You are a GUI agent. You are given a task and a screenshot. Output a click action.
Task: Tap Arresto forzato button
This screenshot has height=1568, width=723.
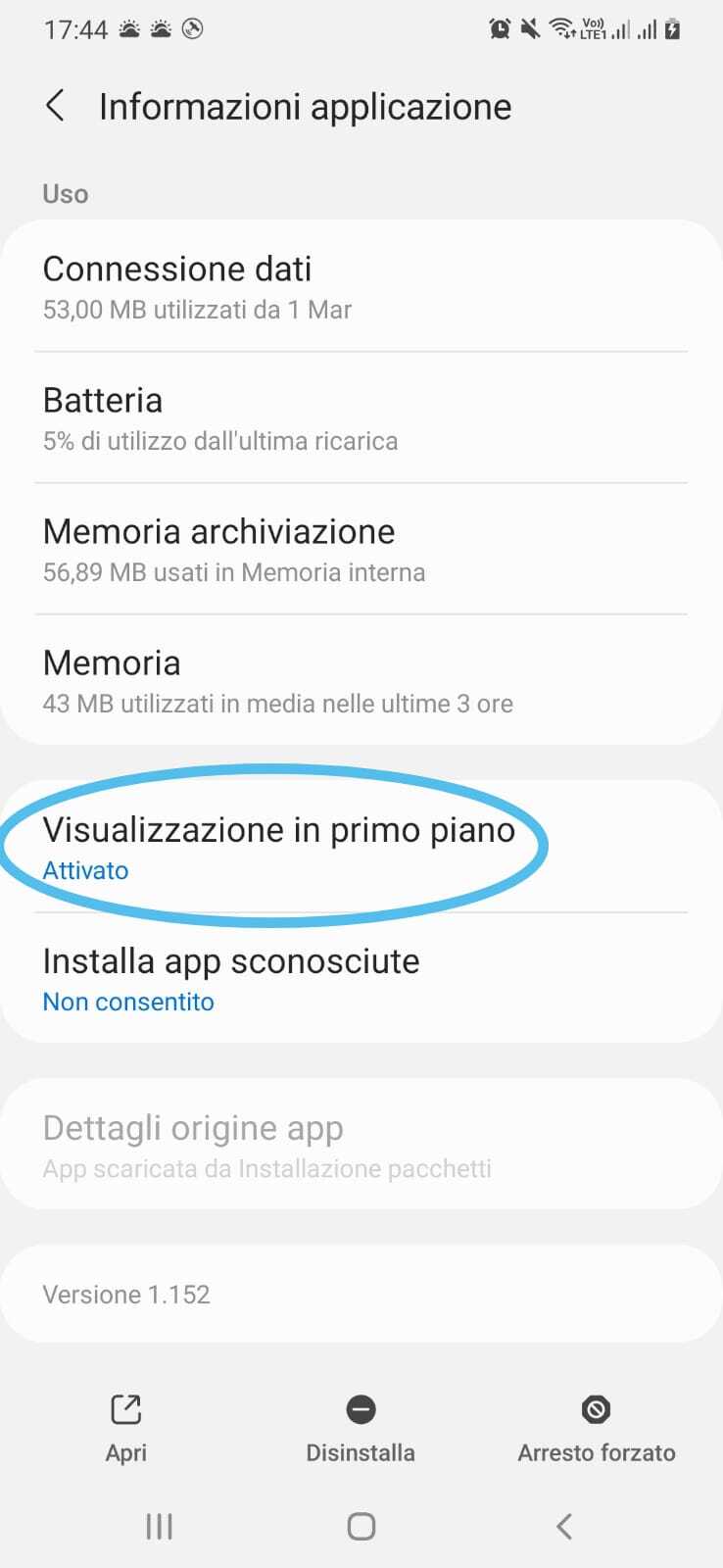point(596,1428)
